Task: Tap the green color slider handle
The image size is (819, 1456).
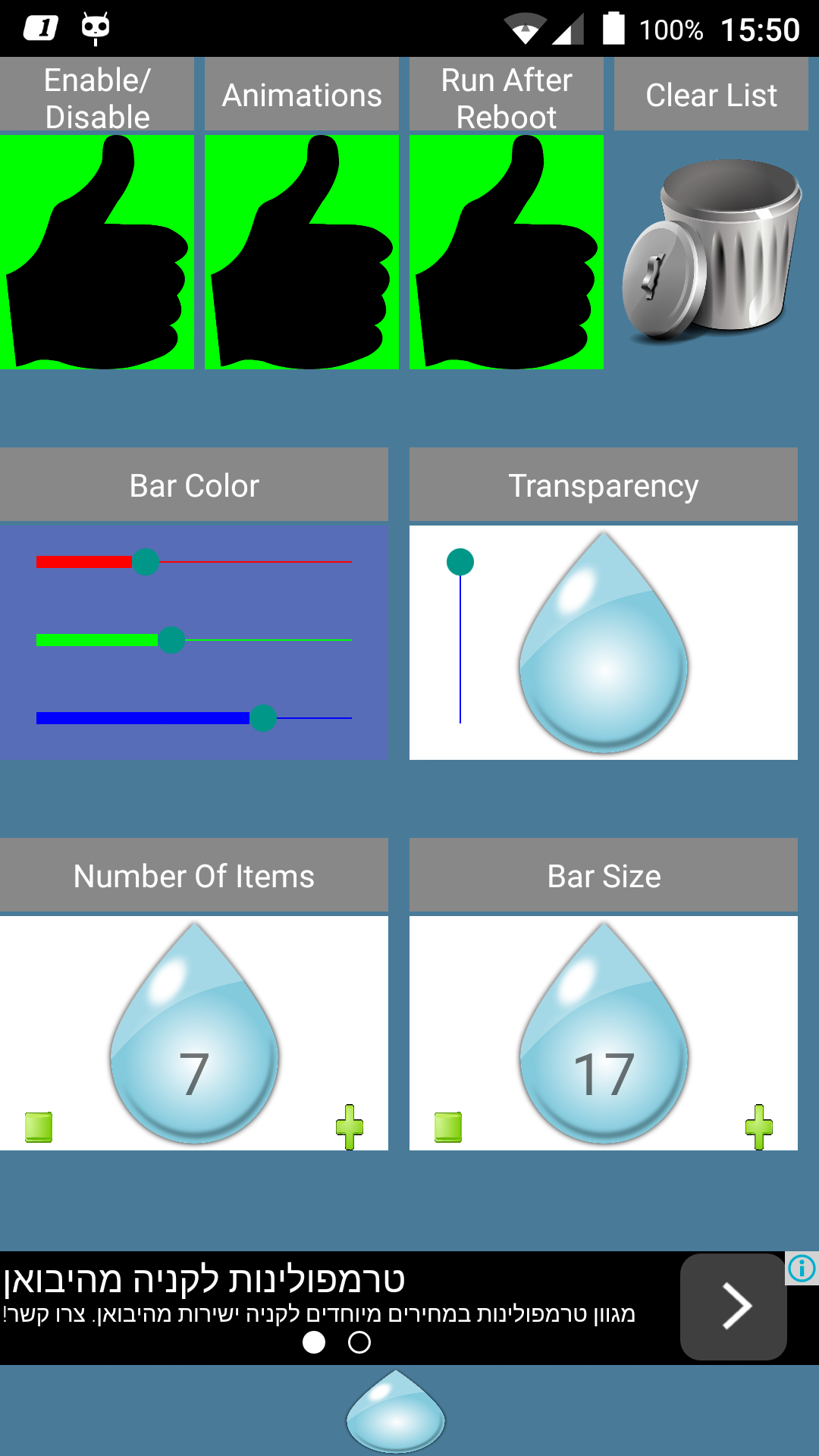Action: click(171, 641)
